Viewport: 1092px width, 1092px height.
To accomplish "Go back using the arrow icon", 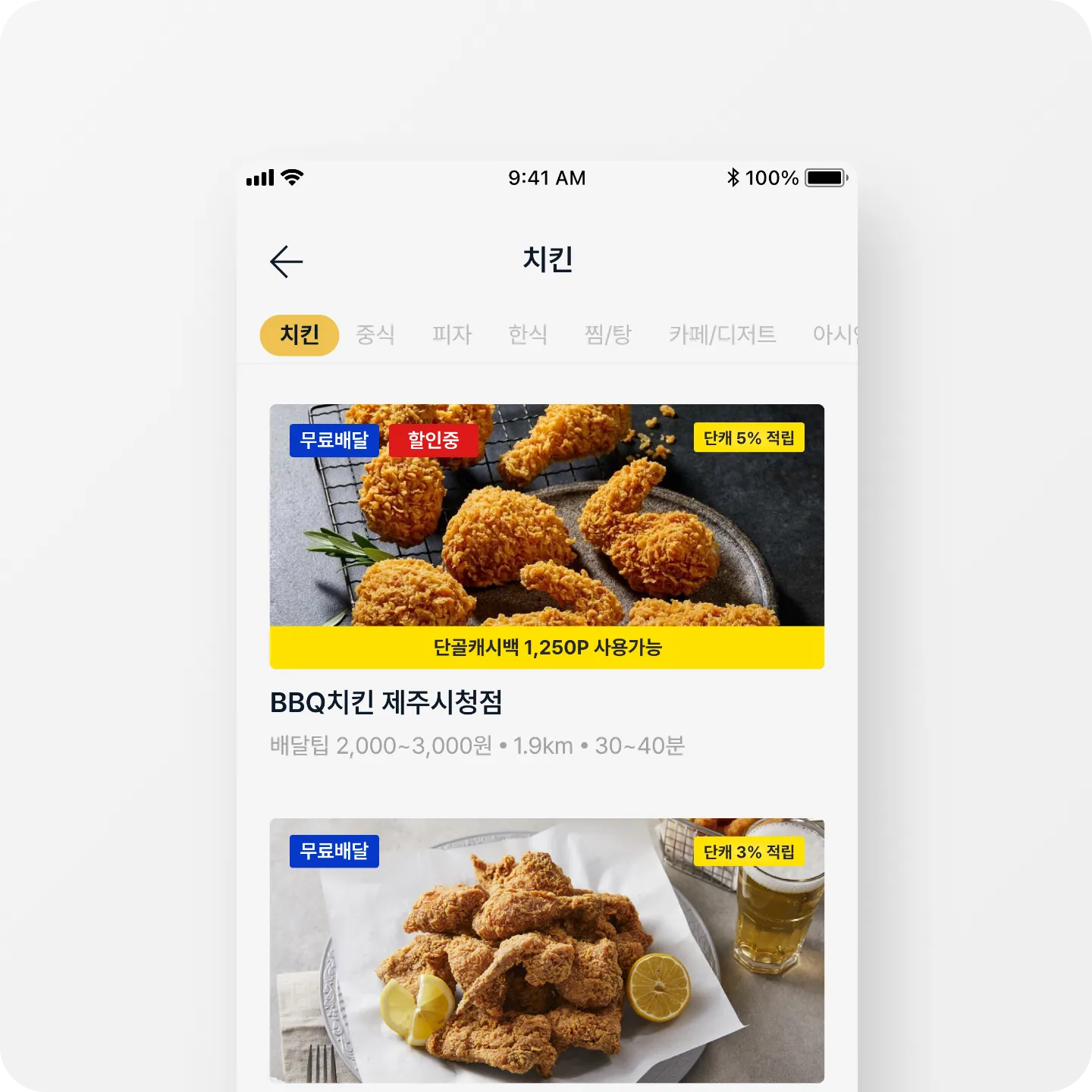I will tap(287, 262).
